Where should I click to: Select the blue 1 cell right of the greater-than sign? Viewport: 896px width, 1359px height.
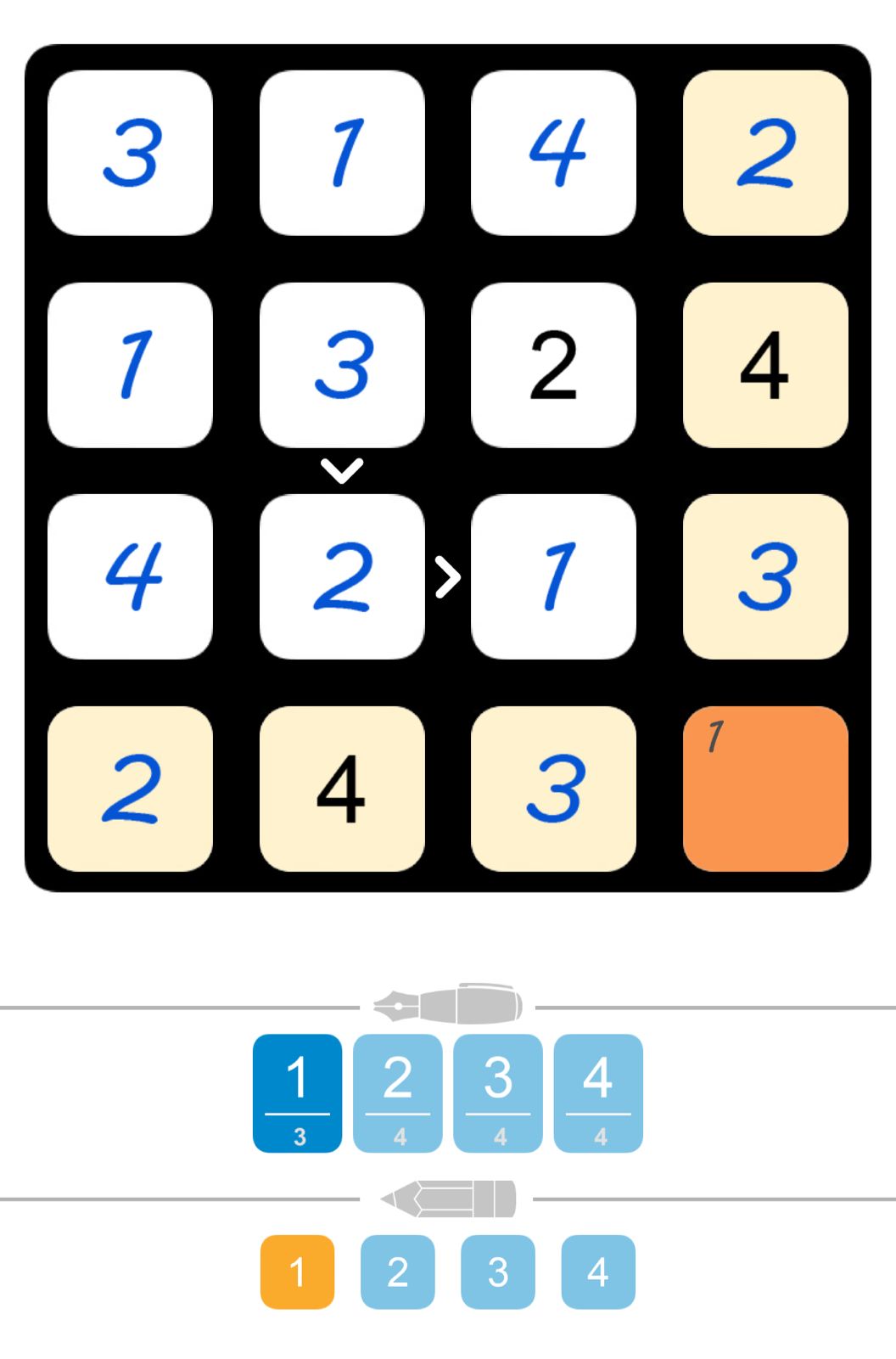553,576
